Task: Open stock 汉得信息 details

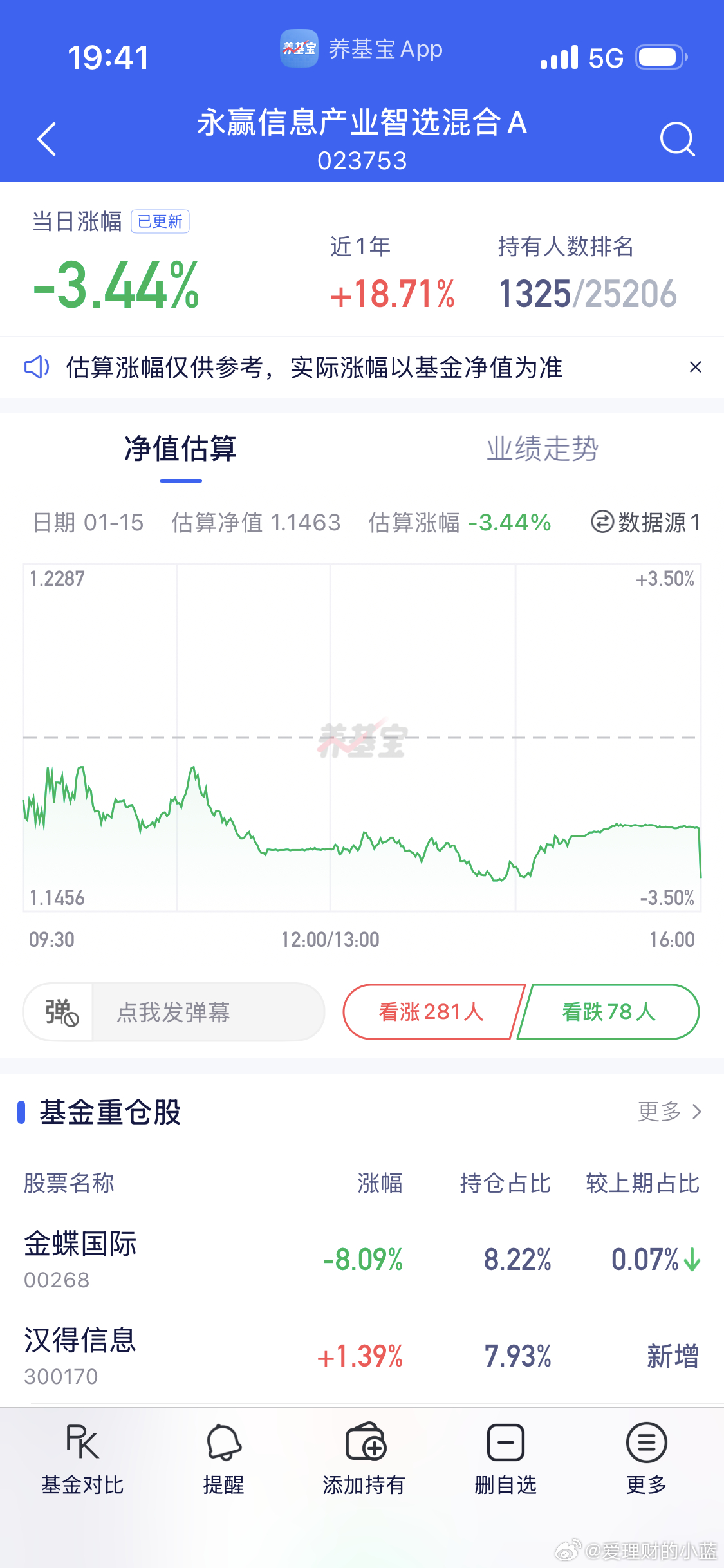Action: pyautogui.click(x=82, y=1339)
